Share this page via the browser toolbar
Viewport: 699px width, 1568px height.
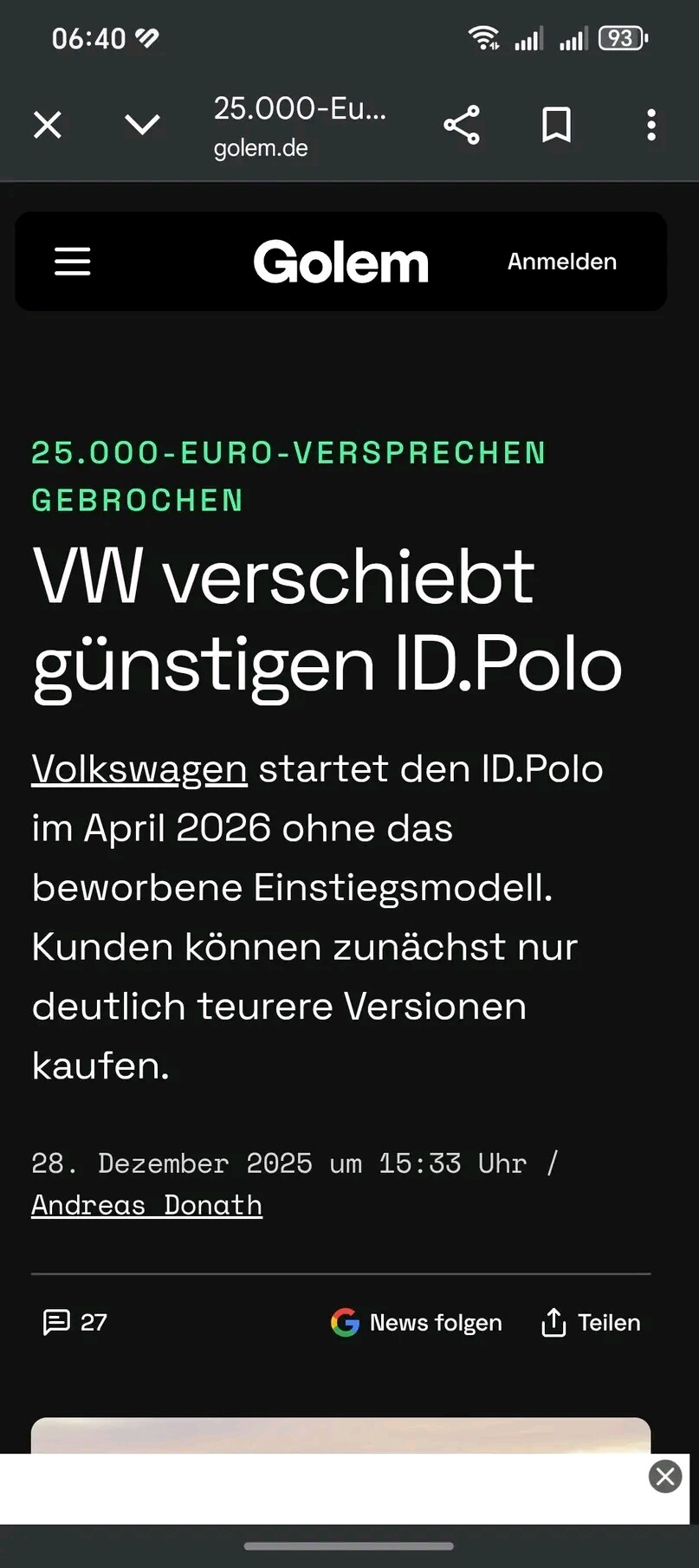461,125
